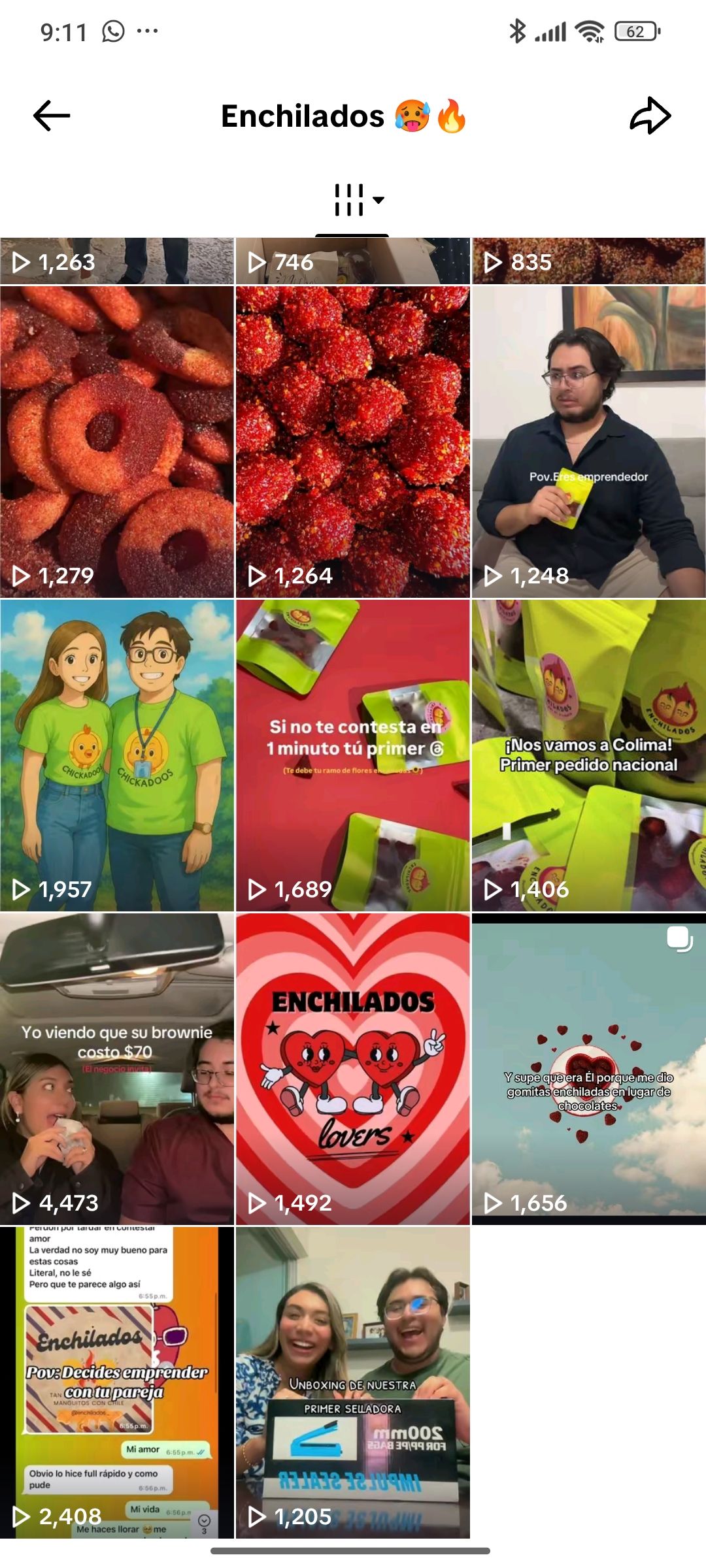Open the 'Pov. Eres emprendedor' video
The width and height of the screenshot is (706, 1568).
(x=589, y=442)
